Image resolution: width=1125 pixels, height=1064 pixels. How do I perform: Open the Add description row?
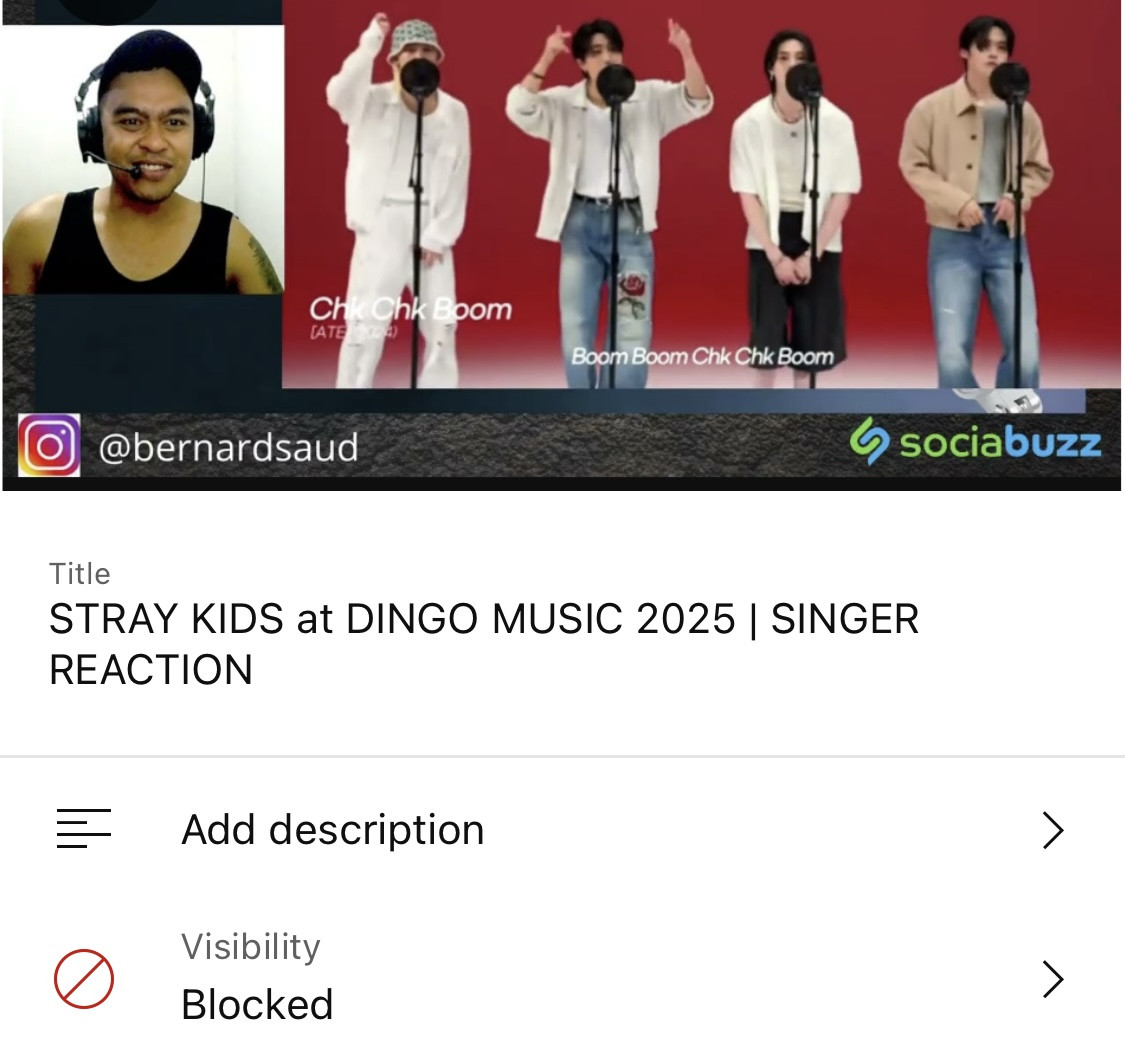point(560,830)
